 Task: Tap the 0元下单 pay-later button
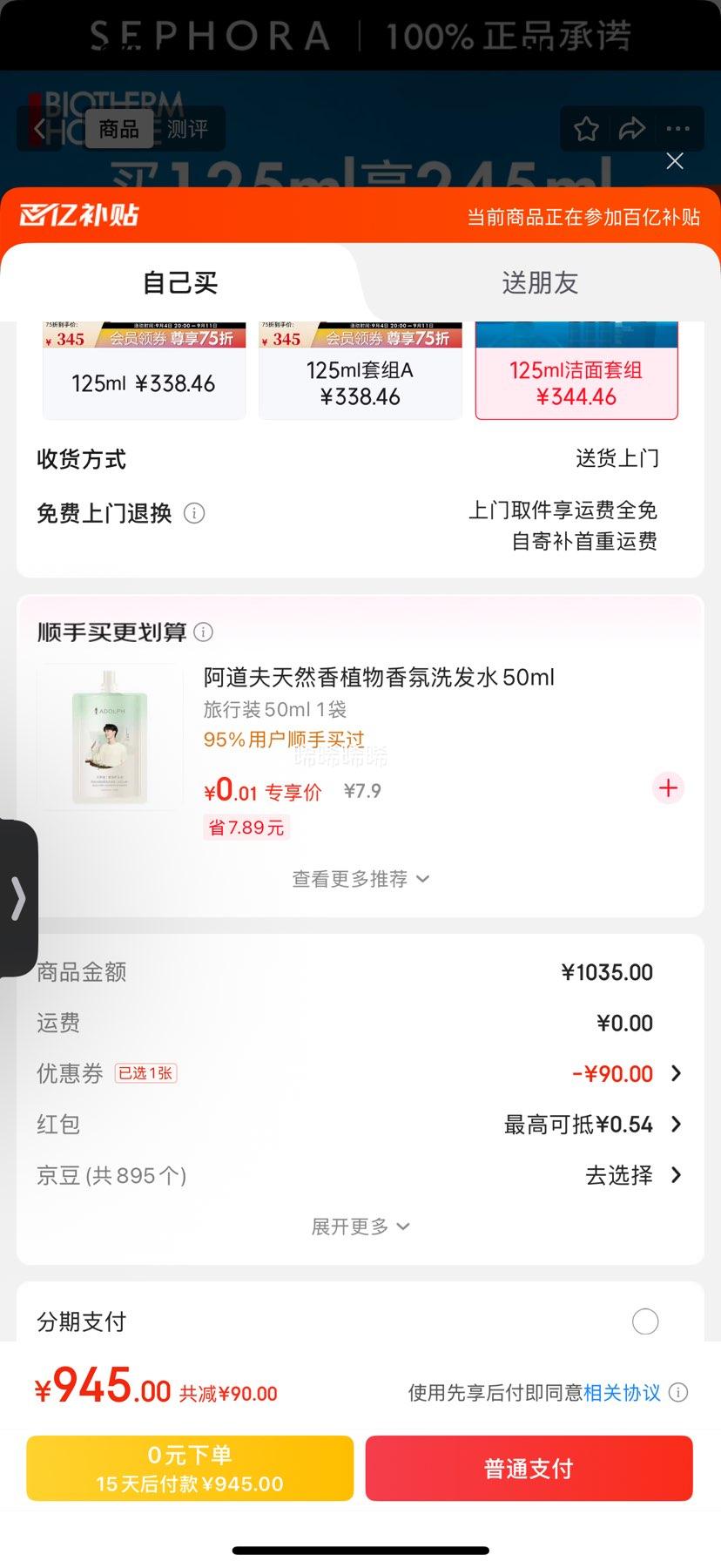[190, 1468]
